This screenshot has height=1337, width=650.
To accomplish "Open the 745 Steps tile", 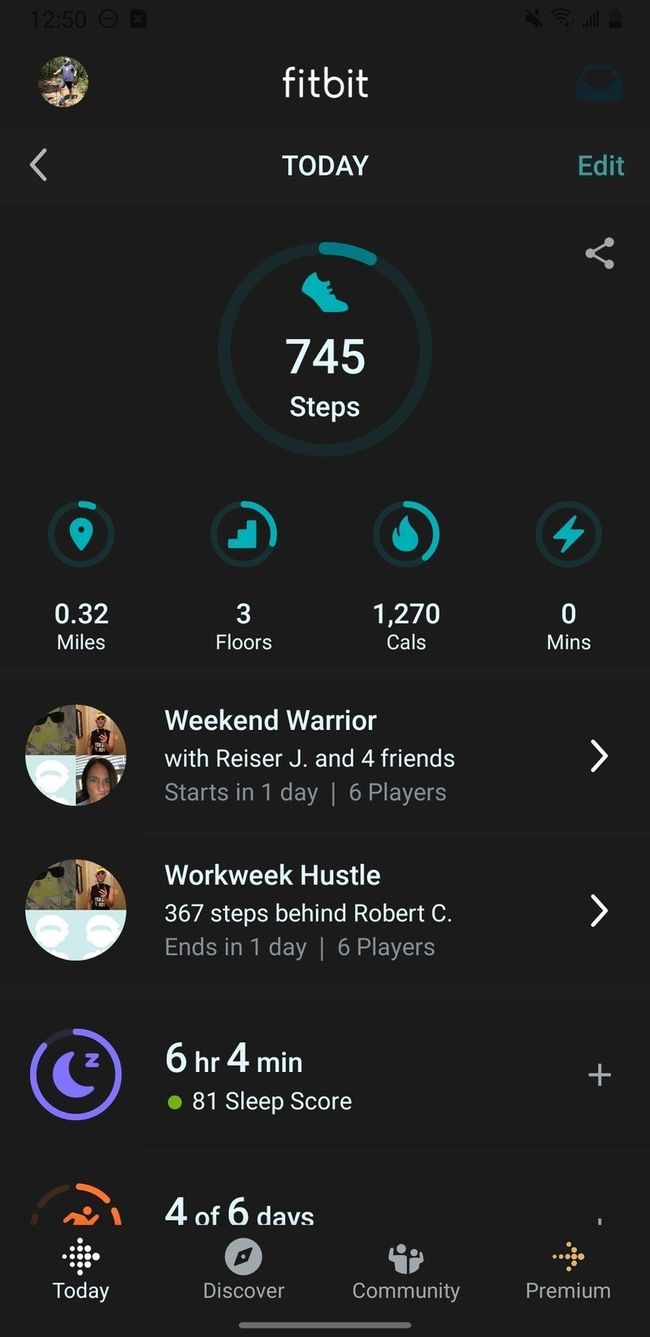I will 325,349.
